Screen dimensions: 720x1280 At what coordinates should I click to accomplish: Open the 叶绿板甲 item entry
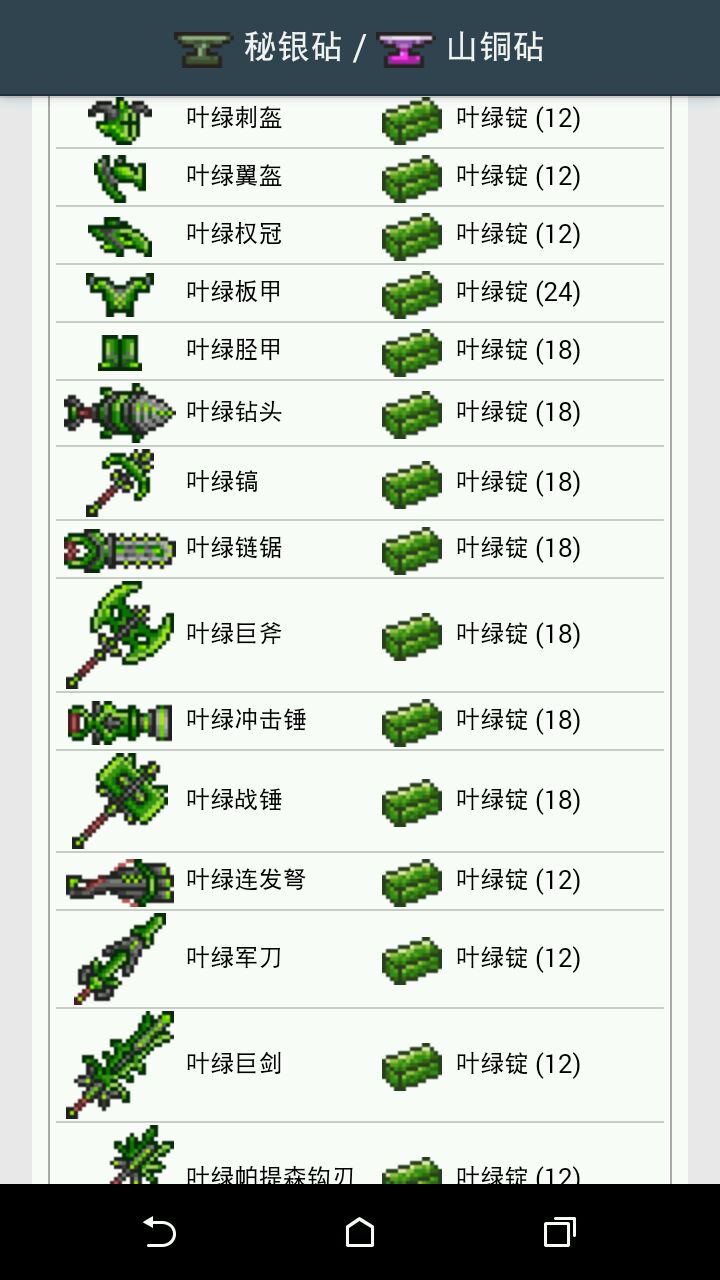(x=234, y=292)
